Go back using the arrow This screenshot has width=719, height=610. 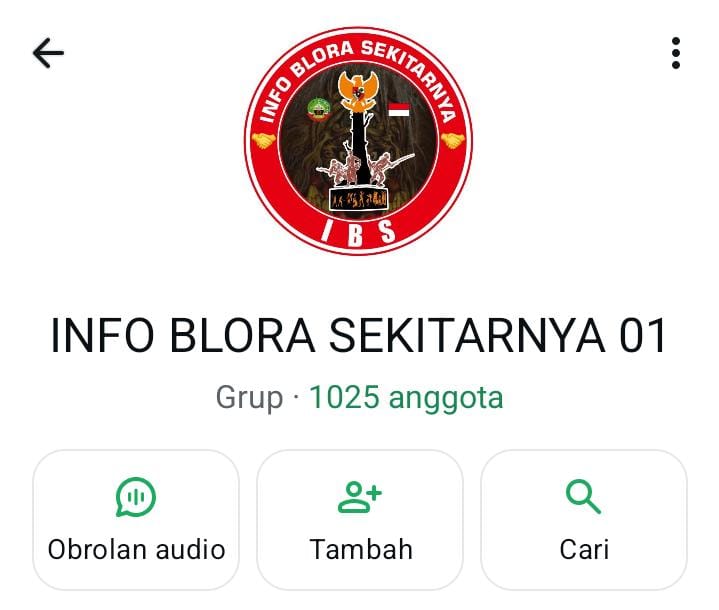point(48,53)
